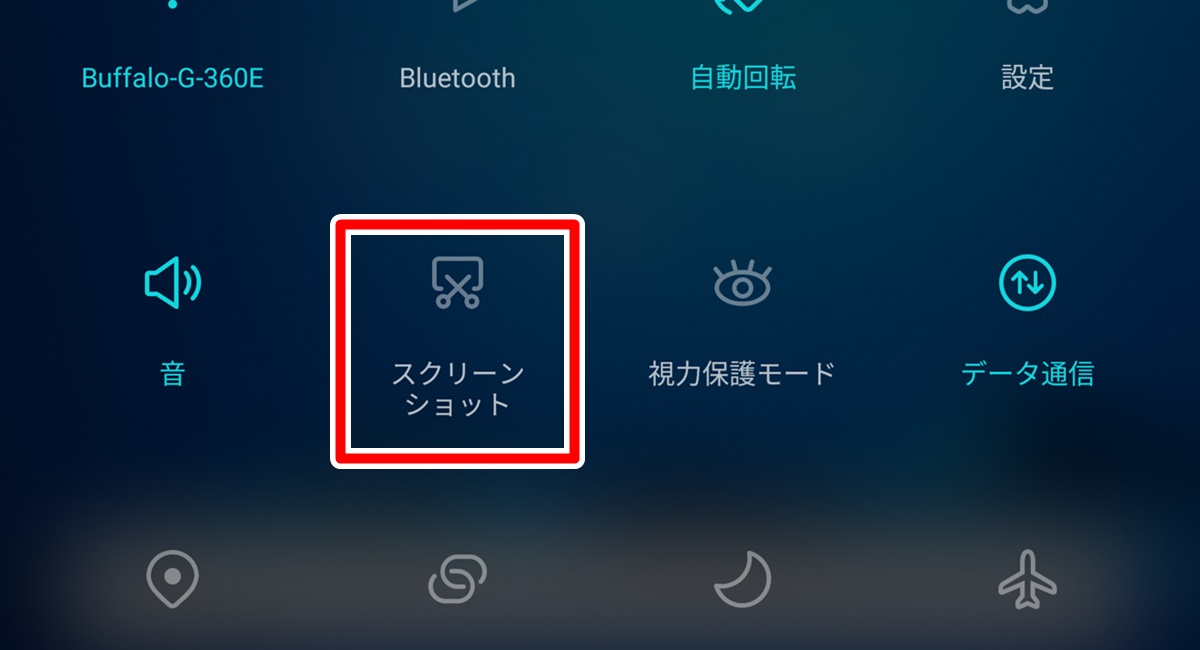Toggle the 音 sound tile

click(x=172, y=284)
